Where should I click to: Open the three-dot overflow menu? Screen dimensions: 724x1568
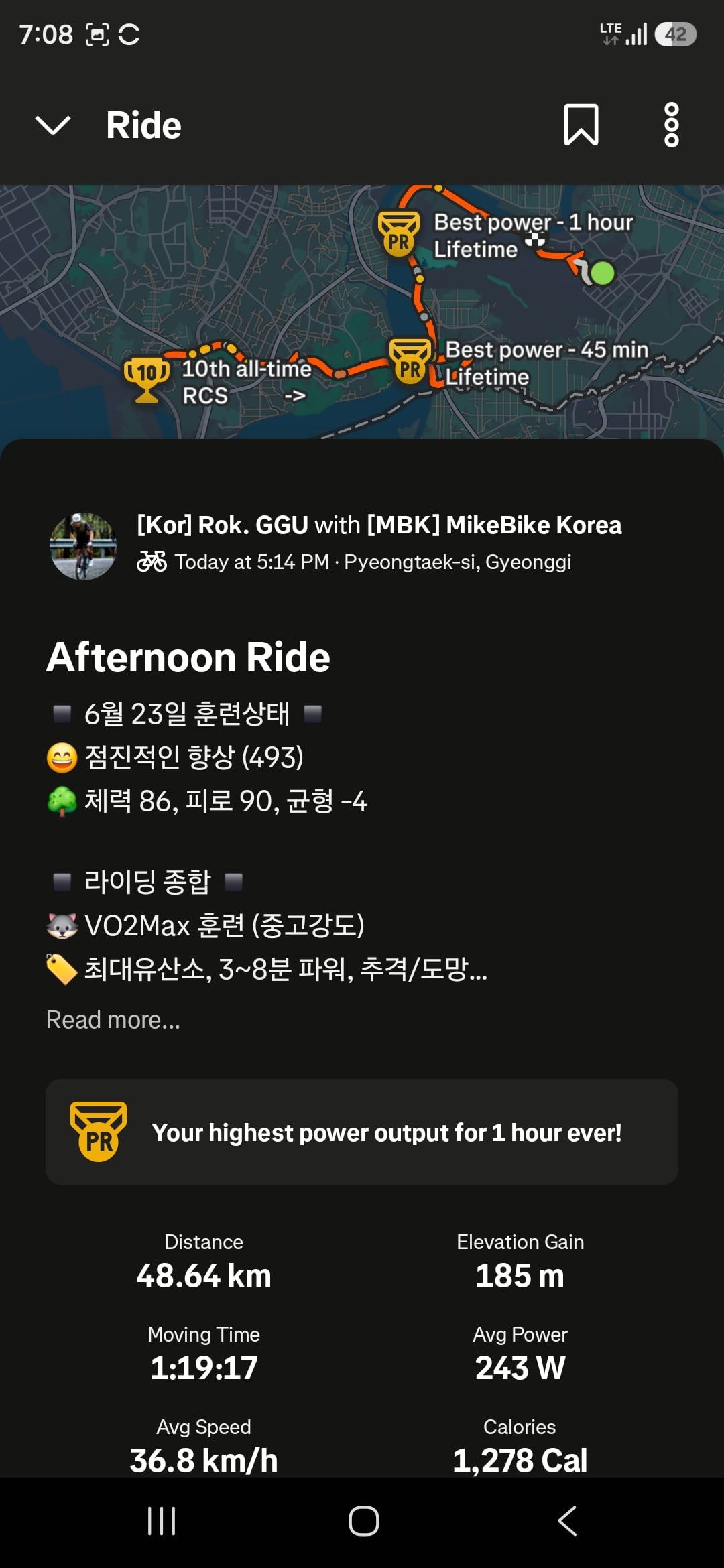(x=671, y=125)
